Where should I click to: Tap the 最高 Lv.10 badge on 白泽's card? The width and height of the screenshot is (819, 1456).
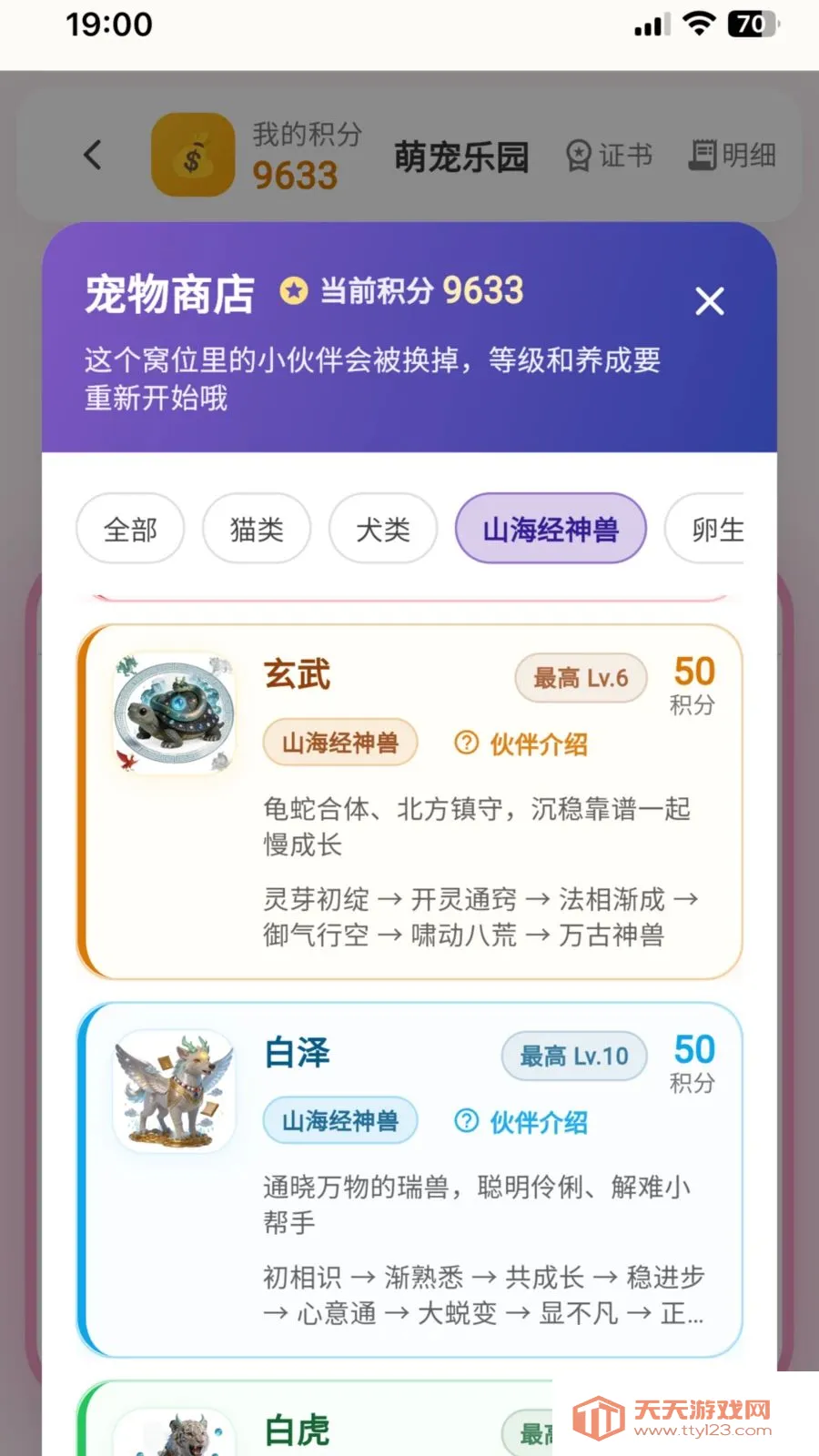pos(575,1056)
